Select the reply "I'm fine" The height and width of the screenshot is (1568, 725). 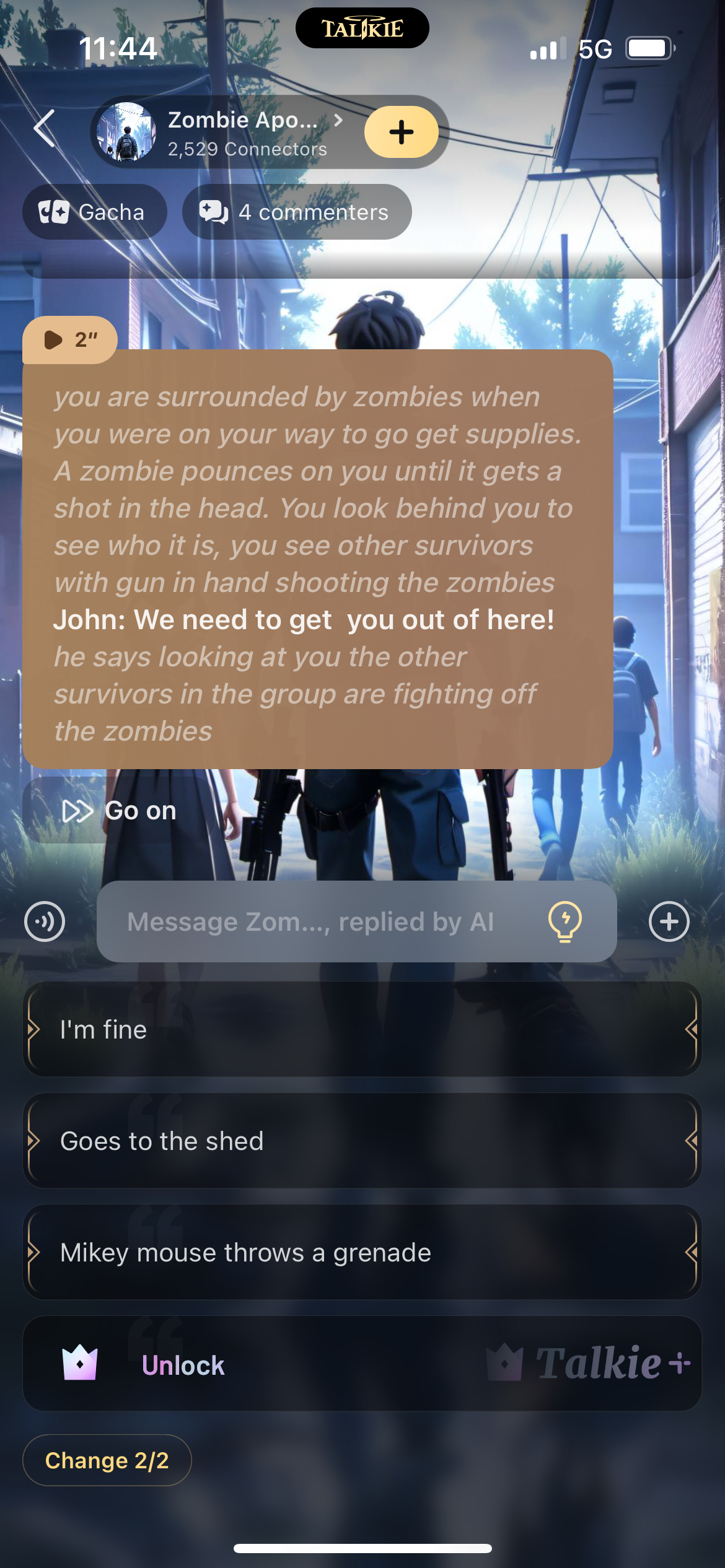(x=362, y=1029)
